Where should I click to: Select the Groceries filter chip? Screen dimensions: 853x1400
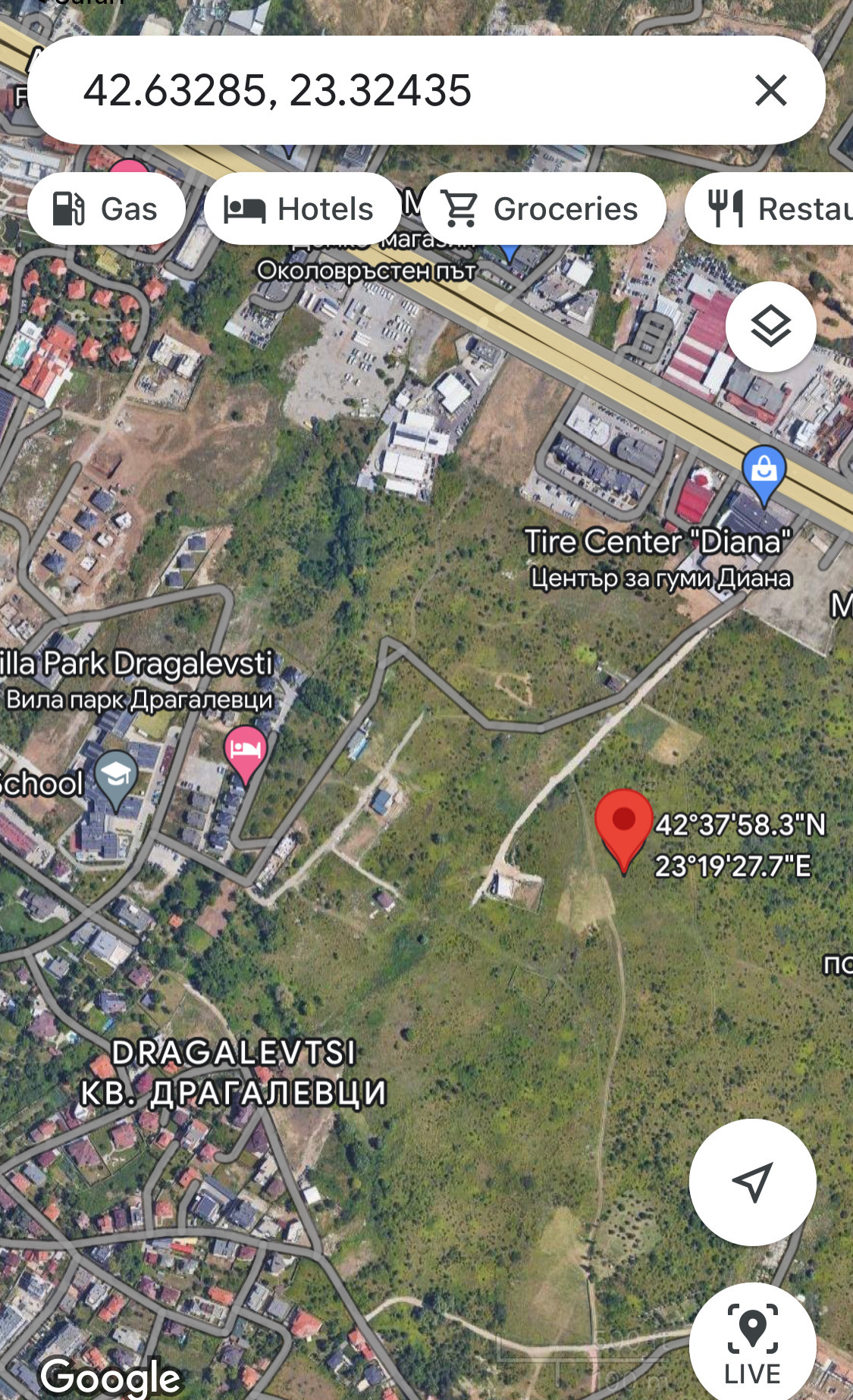coord(543,208)
